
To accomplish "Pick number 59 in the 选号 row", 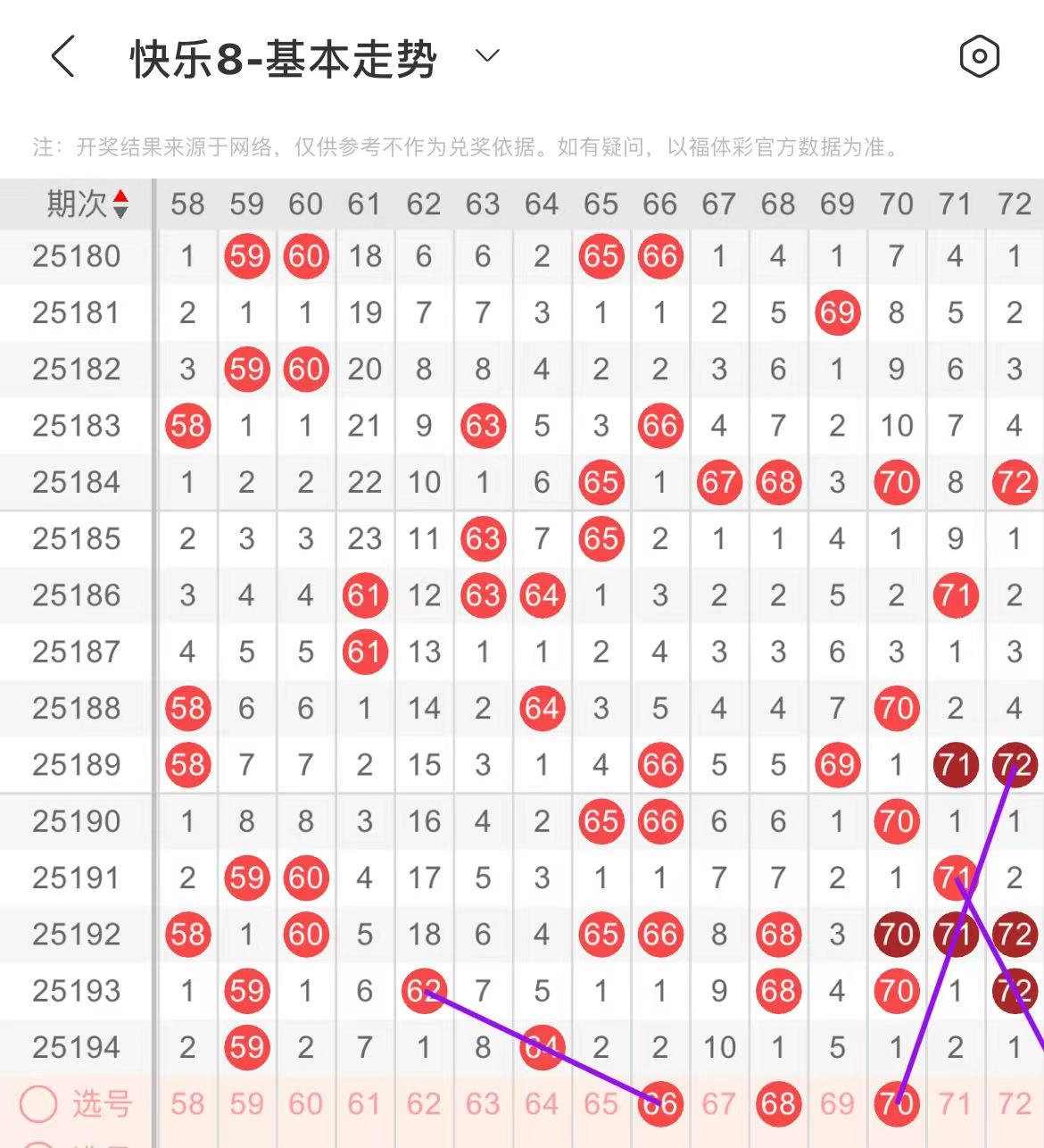I will click(246, 1104).
